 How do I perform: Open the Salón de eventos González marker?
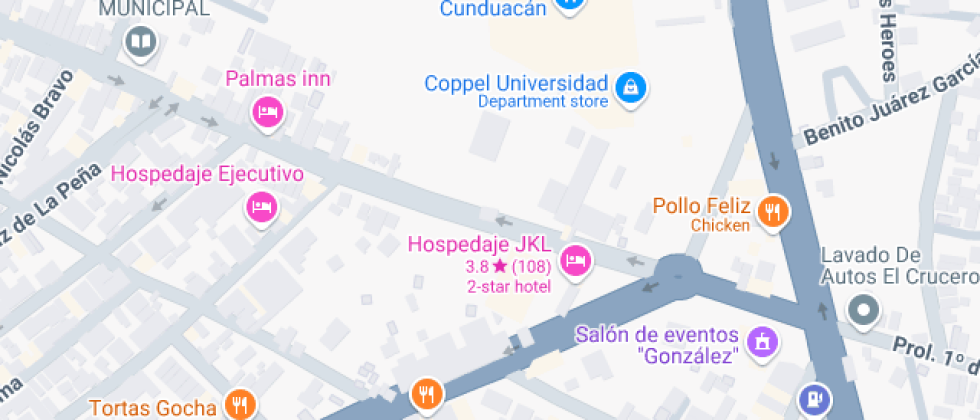pos(762,342)
